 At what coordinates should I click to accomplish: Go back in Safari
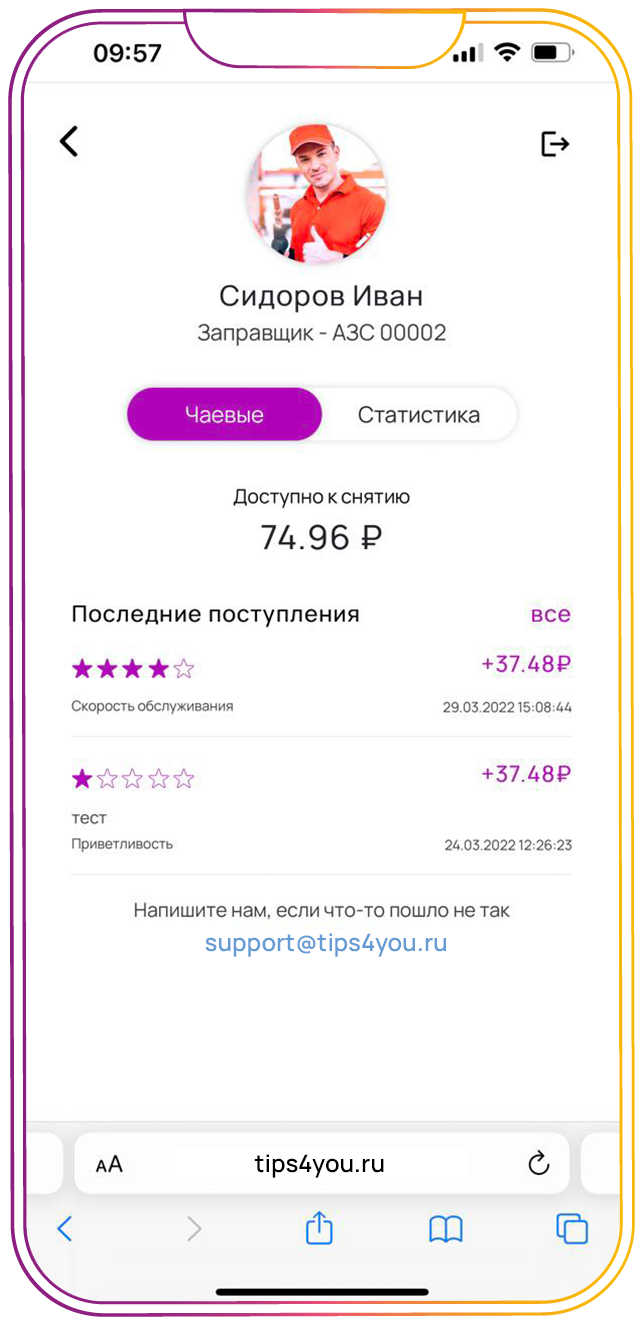click(x=65, y=1229)
